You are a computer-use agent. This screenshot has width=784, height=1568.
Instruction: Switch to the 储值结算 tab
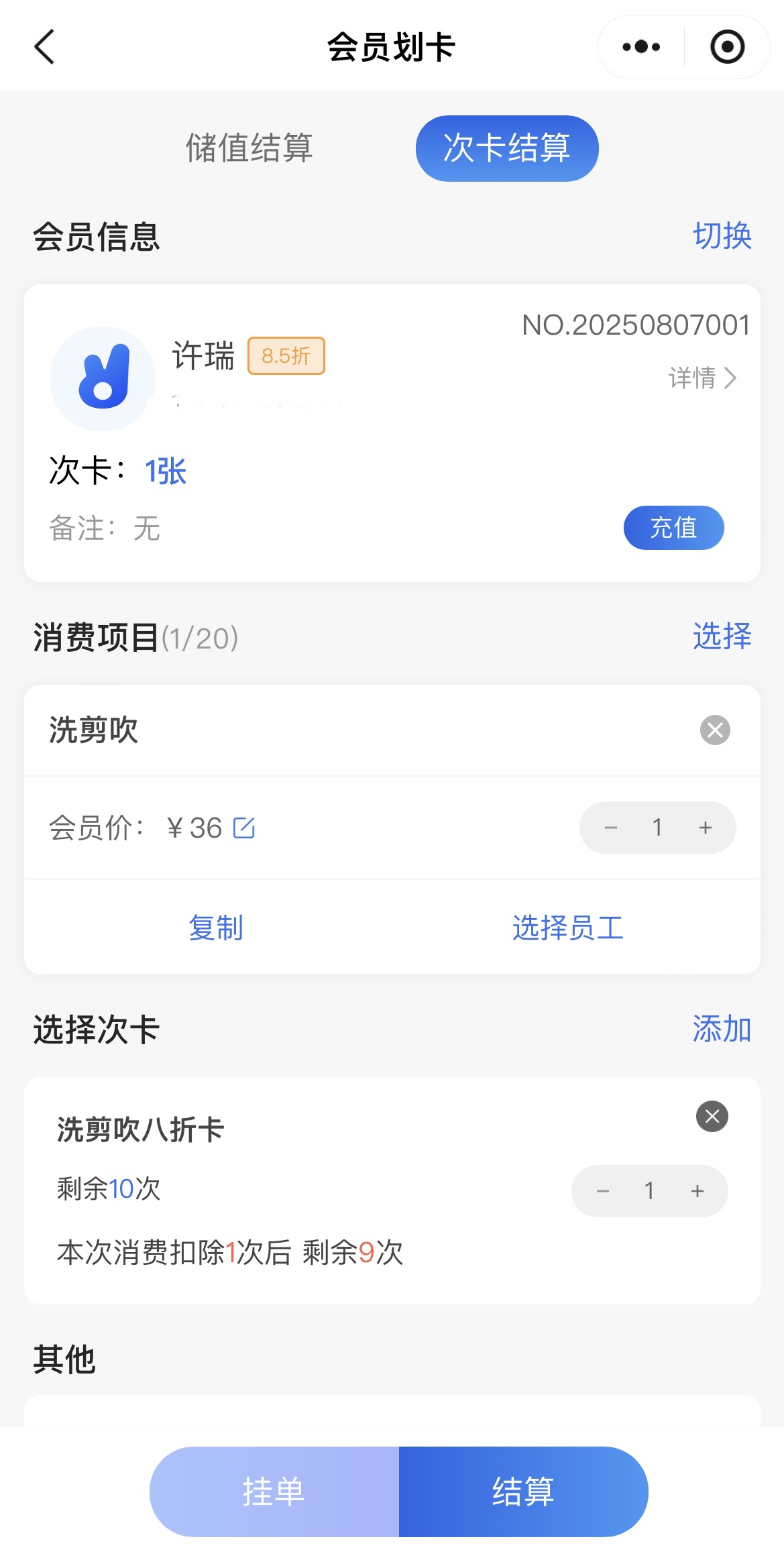click(249, 148)
